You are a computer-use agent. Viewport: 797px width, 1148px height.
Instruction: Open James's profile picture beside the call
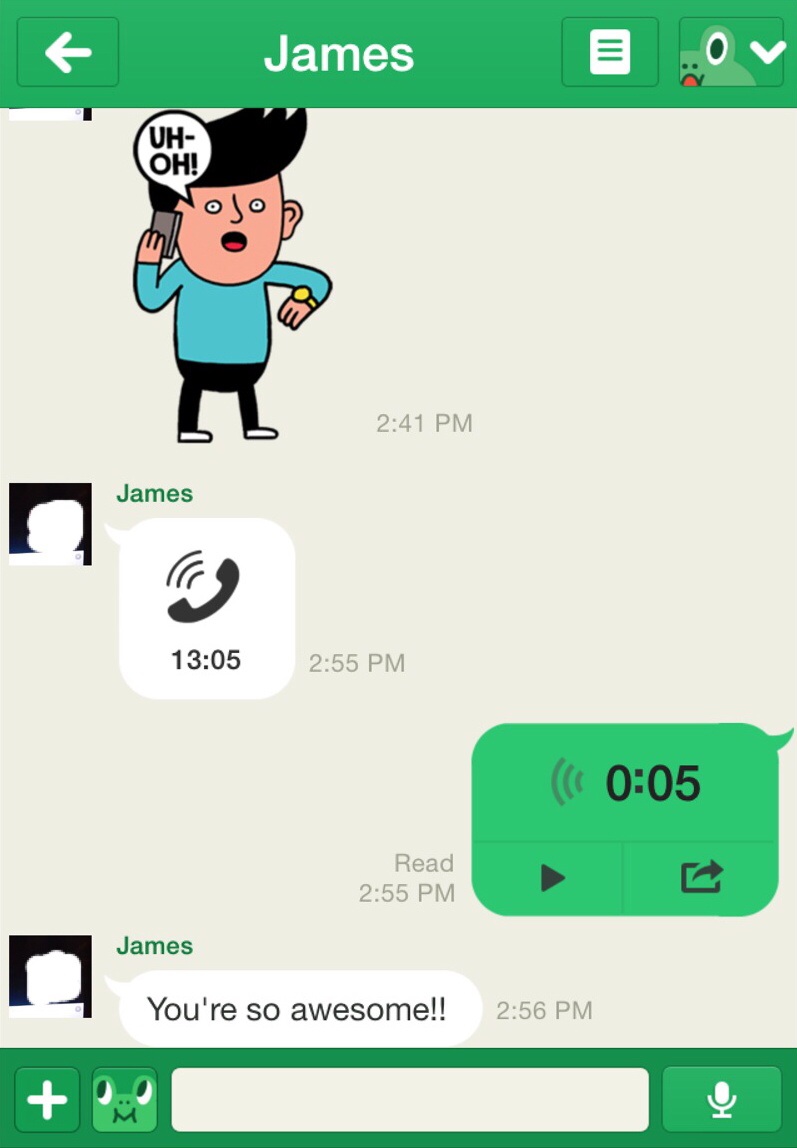click(x=50, y=524)
